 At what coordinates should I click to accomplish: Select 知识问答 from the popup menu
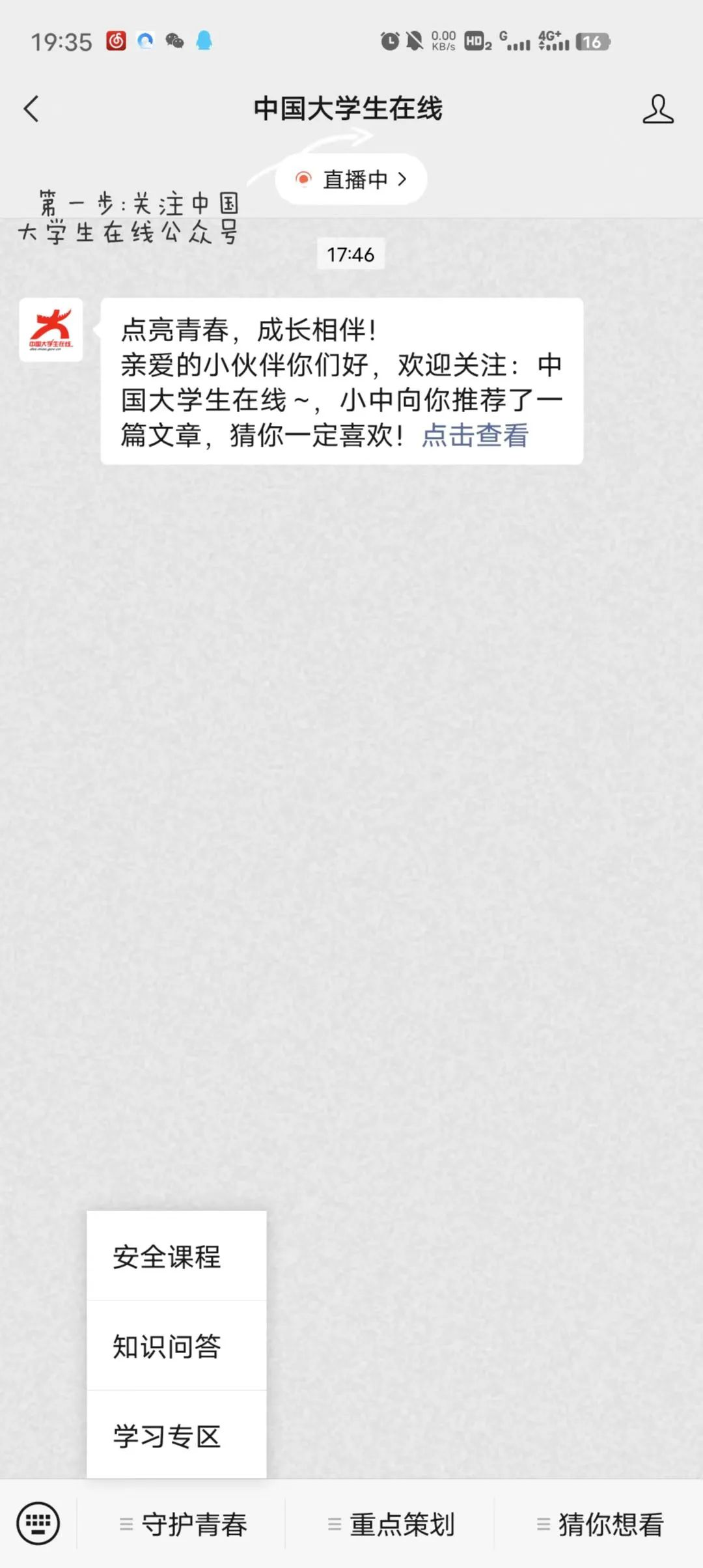click(x=167, y=1347)
